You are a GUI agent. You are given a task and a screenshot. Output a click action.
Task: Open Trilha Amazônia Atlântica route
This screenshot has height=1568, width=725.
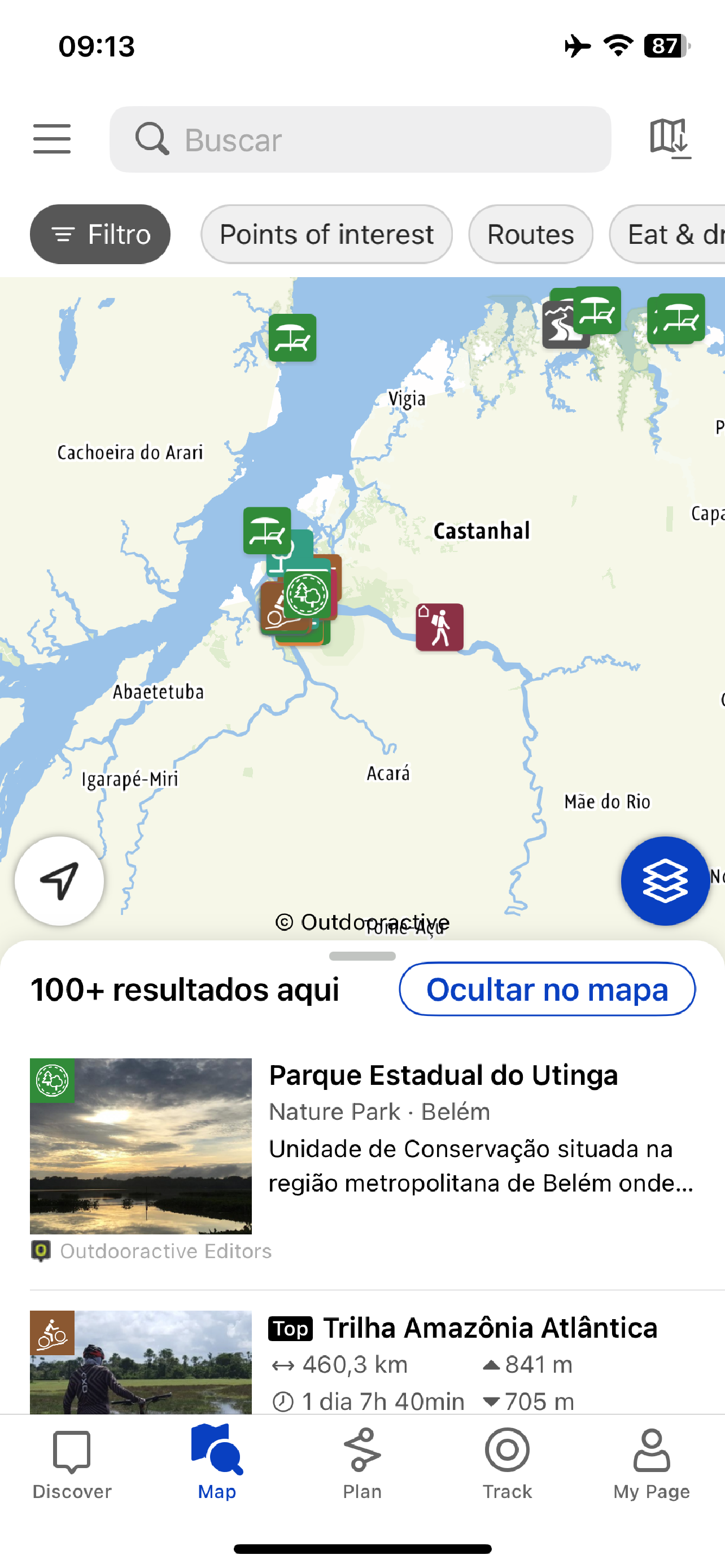(x=490, y=1328)
